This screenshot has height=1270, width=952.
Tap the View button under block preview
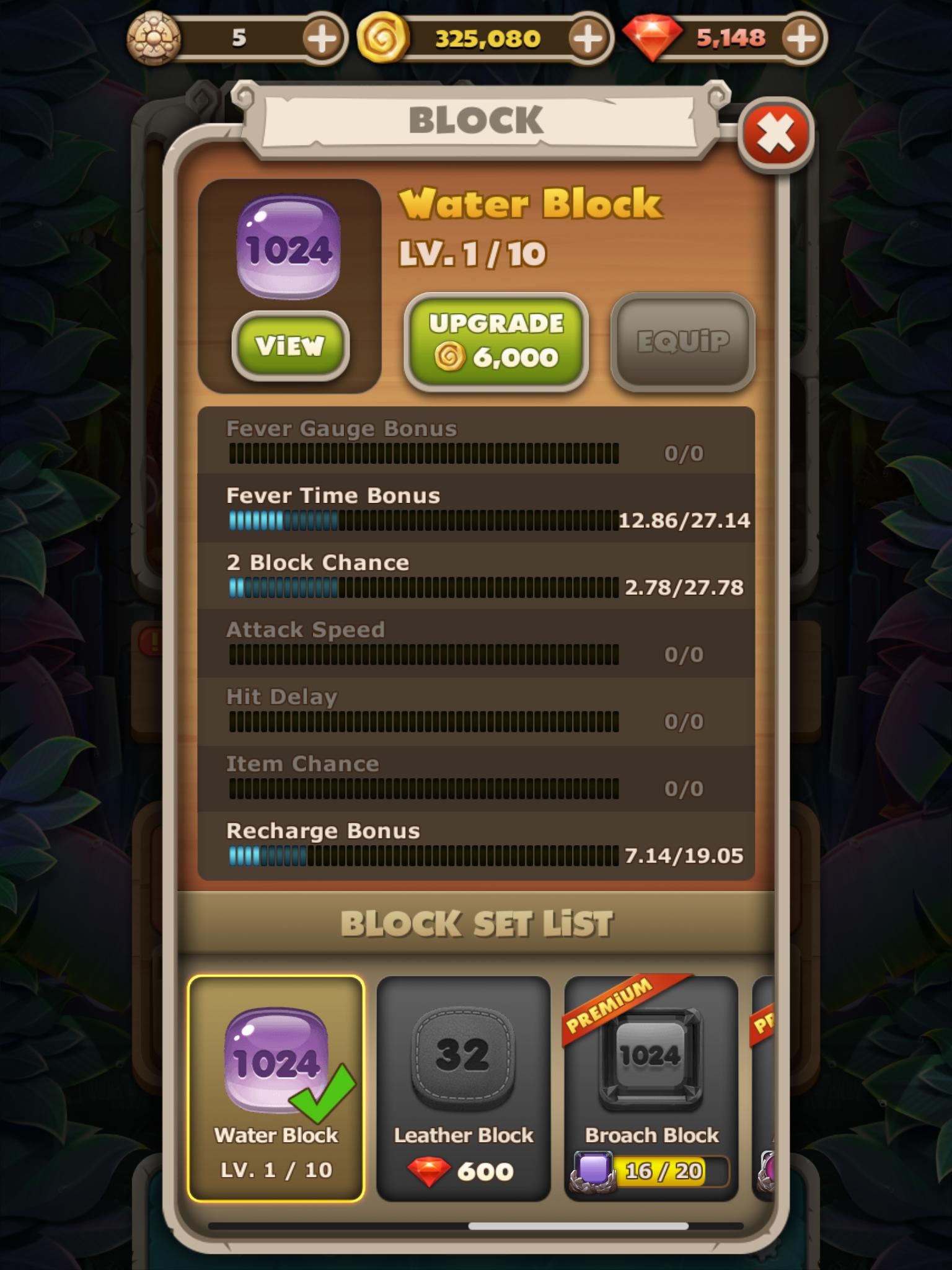click(x=290, y=345)
